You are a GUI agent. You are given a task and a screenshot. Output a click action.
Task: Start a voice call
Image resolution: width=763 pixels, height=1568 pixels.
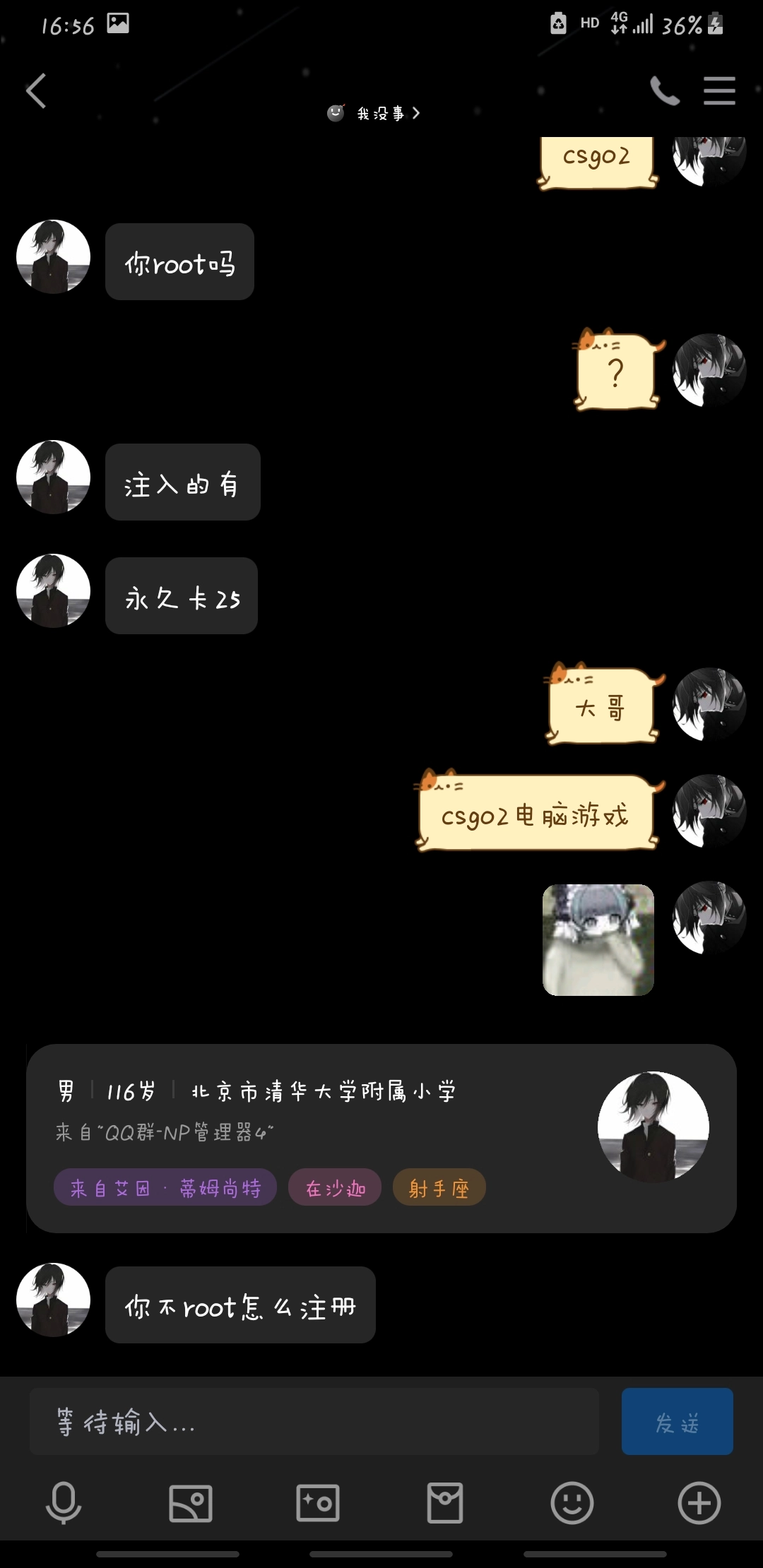click(664, 91)
